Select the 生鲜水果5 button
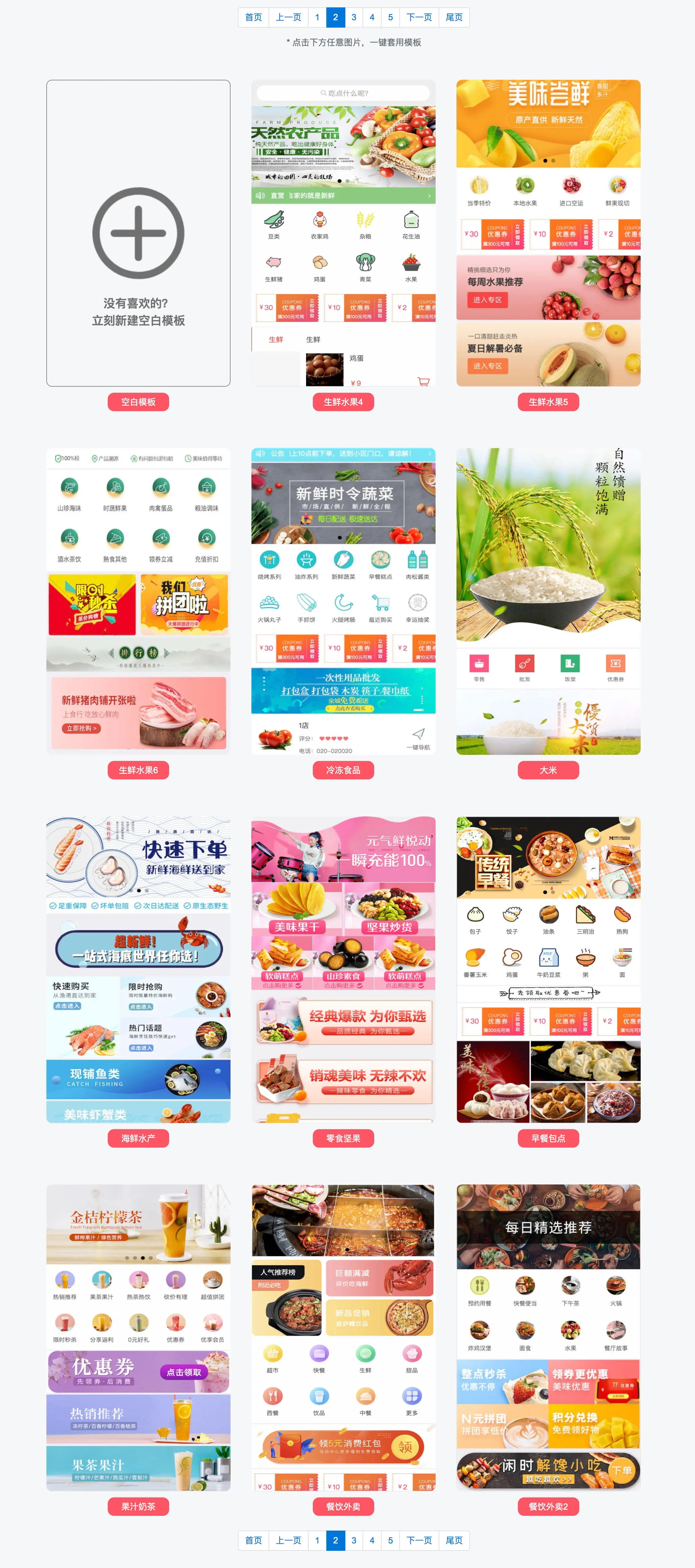Image resolution: width=695 pixels, height=1568 pixels. (548, 402)
